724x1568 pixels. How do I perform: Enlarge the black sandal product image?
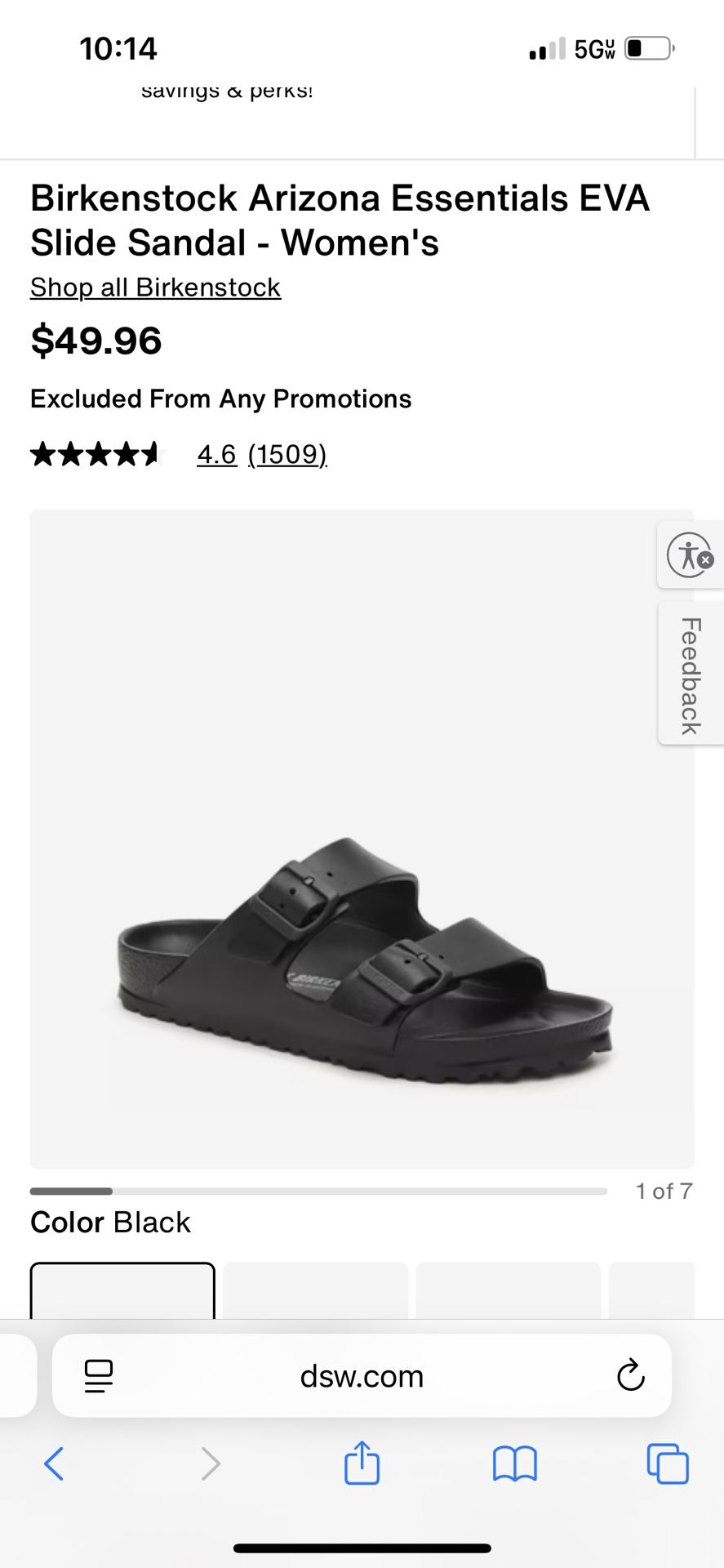click(362, 839)
